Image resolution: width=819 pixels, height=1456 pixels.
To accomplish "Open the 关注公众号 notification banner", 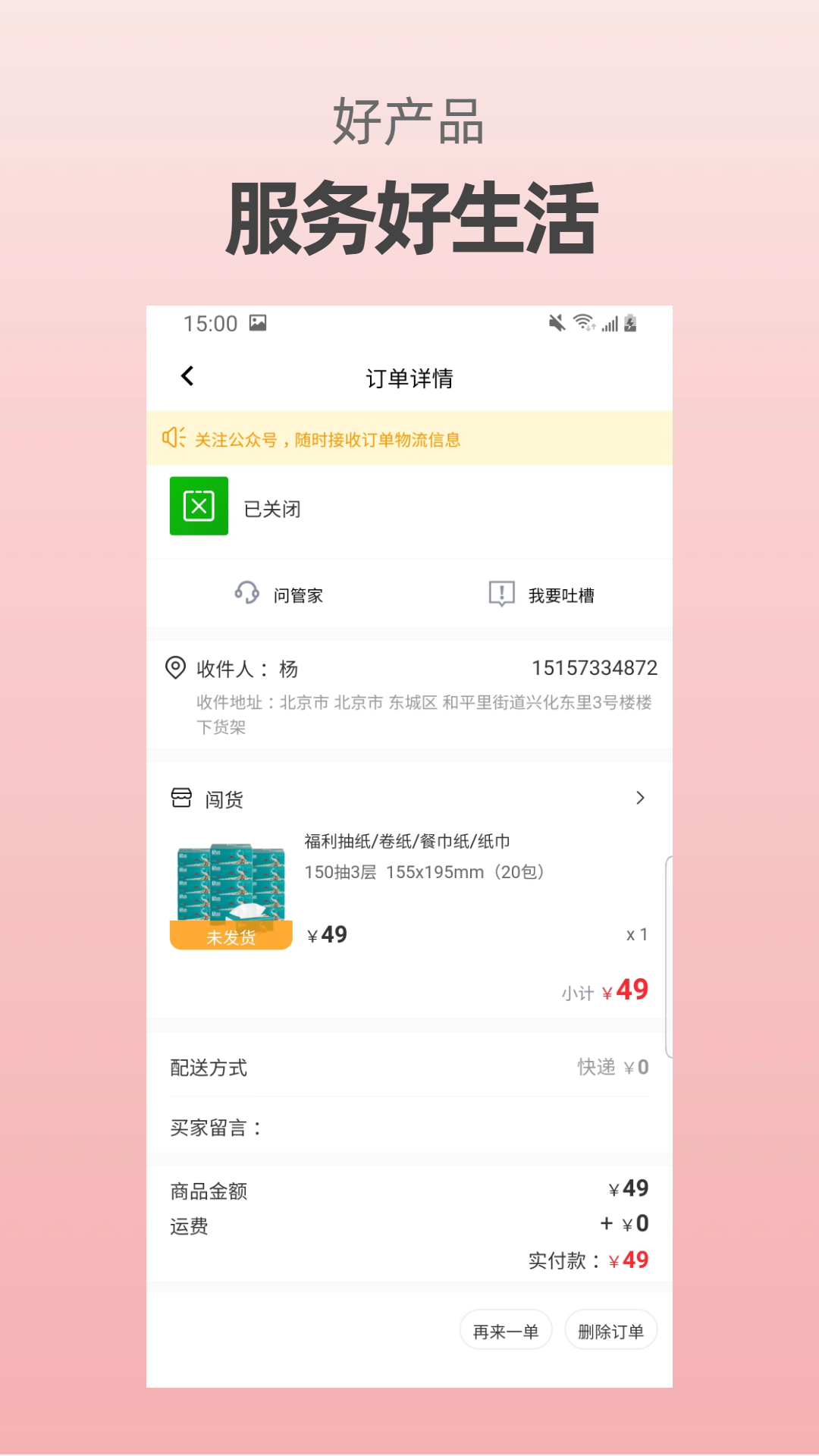I will pos(409,438).
